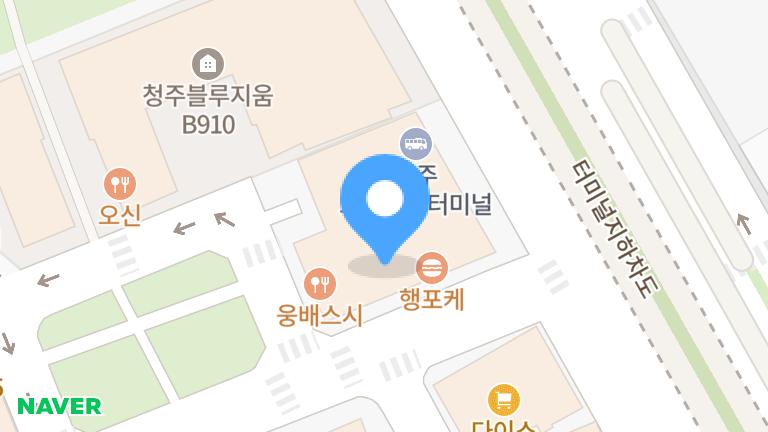Screen dimensions: 768x432
Task: Select the 웅배스시 restaurant marker
Action: (319, 285)
